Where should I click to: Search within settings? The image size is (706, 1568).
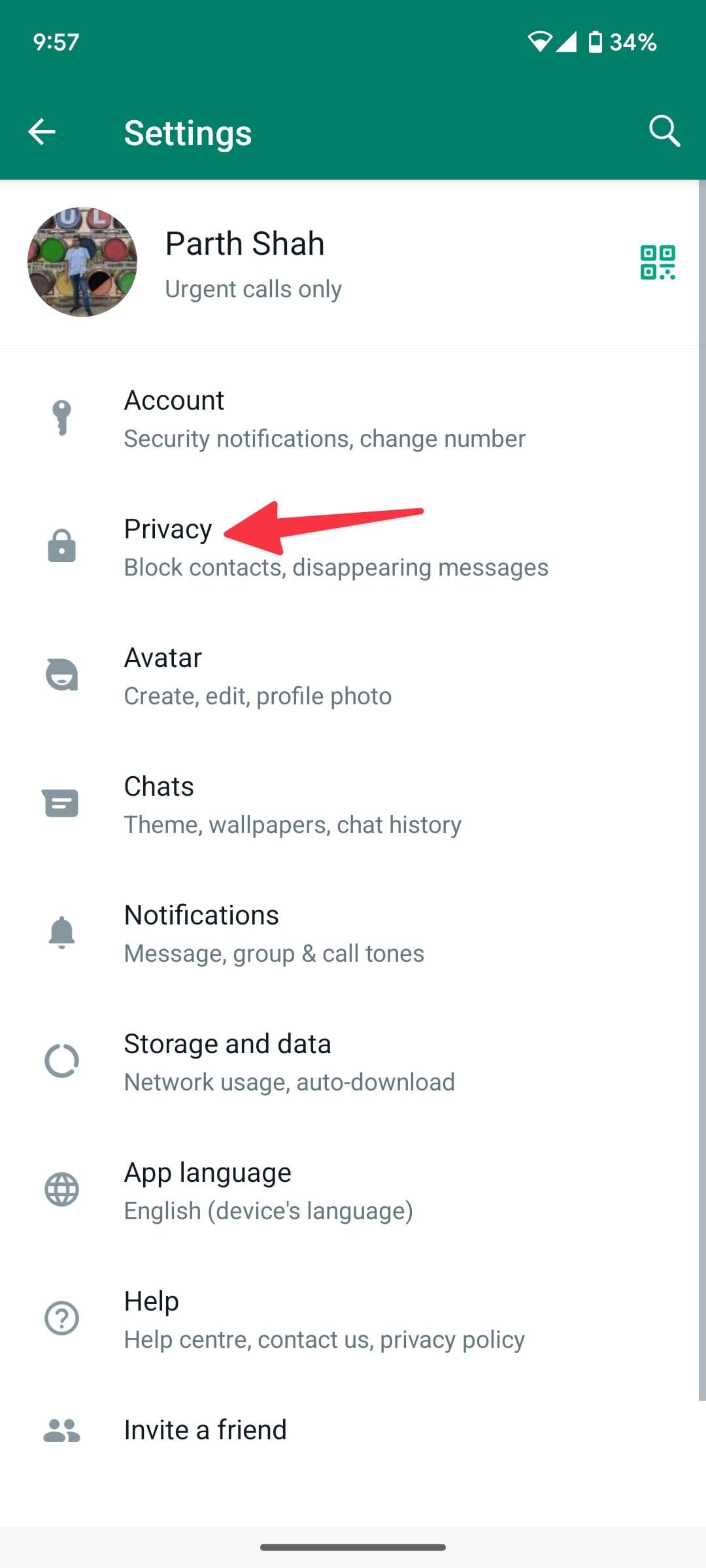click(x=664, y=132)
